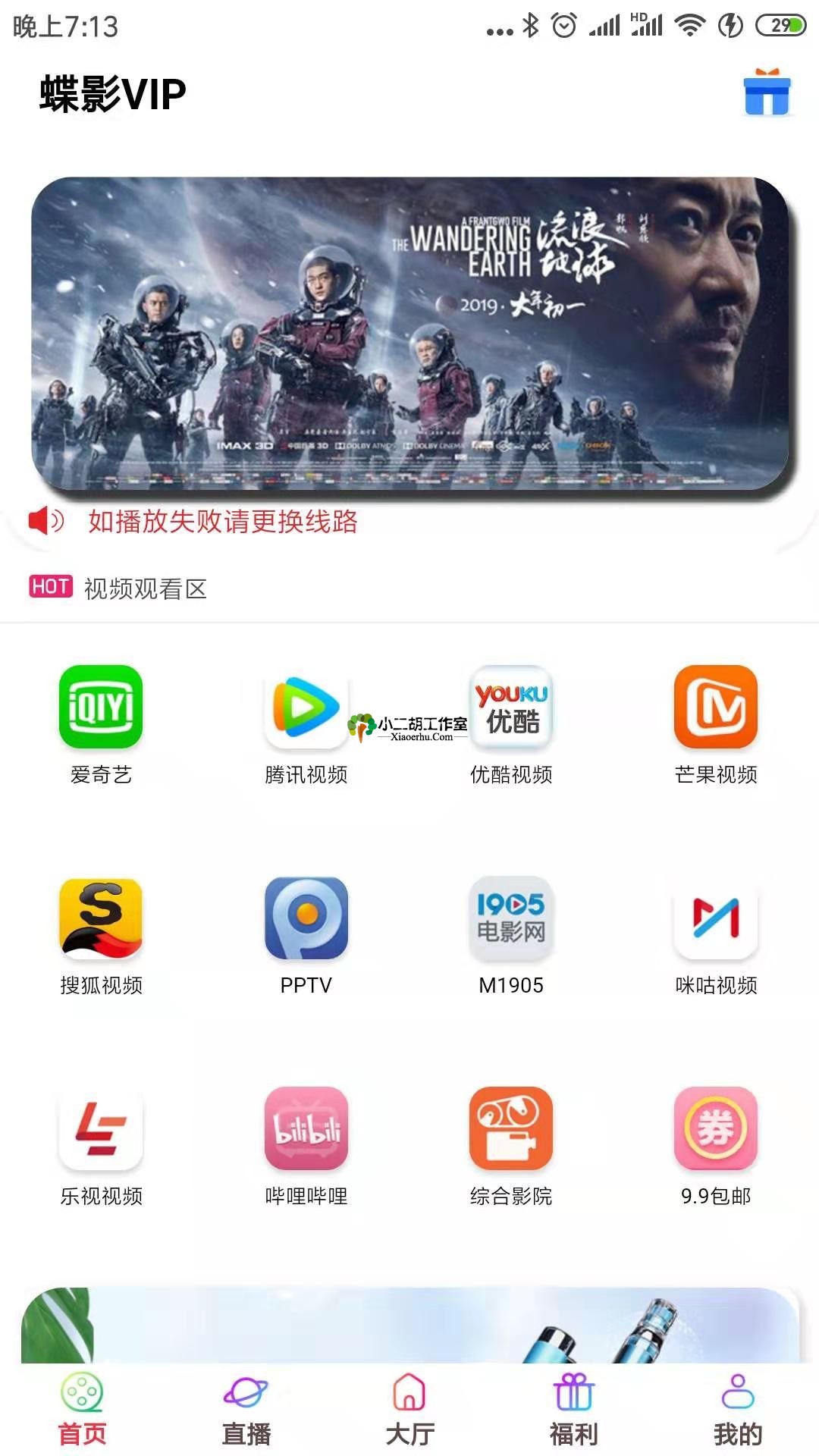Go to 大厅 tab
The image size is (819, 1456).
tap(409, 1410)
